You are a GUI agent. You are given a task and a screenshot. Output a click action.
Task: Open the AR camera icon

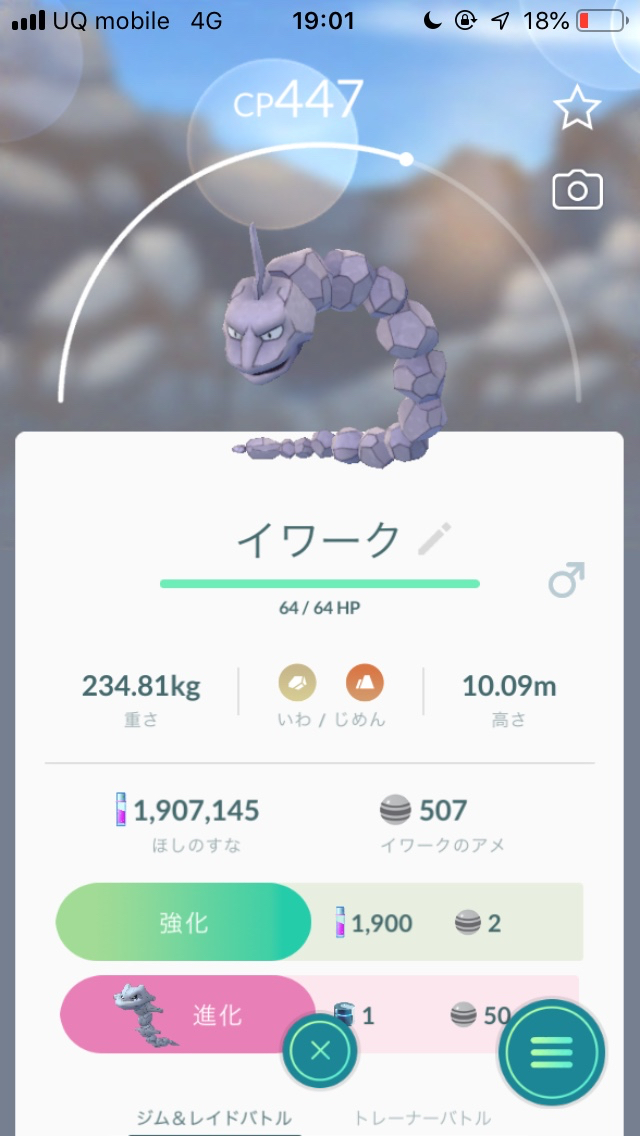(x=577, y=191)
